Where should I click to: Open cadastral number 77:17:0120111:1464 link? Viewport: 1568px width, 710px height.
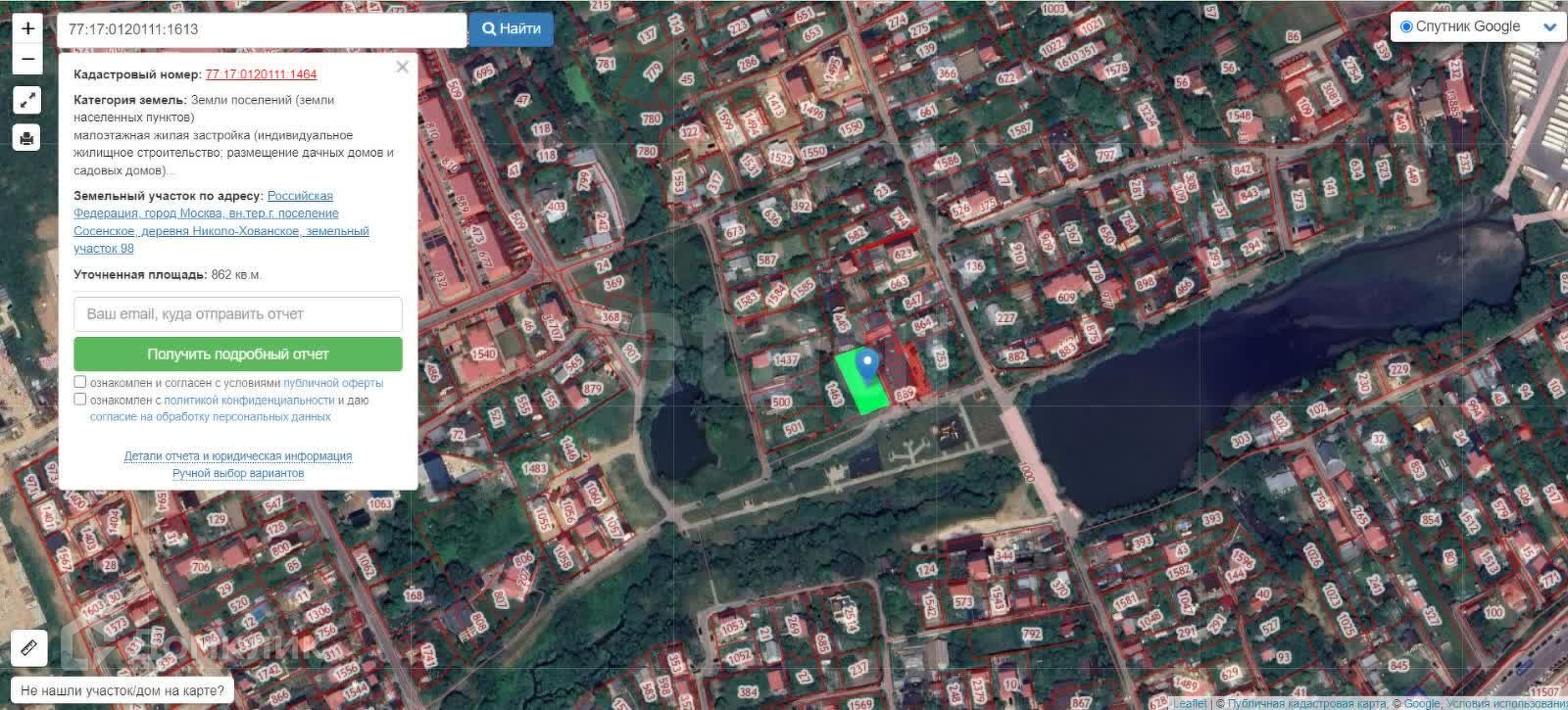click(x=261, y=74)
